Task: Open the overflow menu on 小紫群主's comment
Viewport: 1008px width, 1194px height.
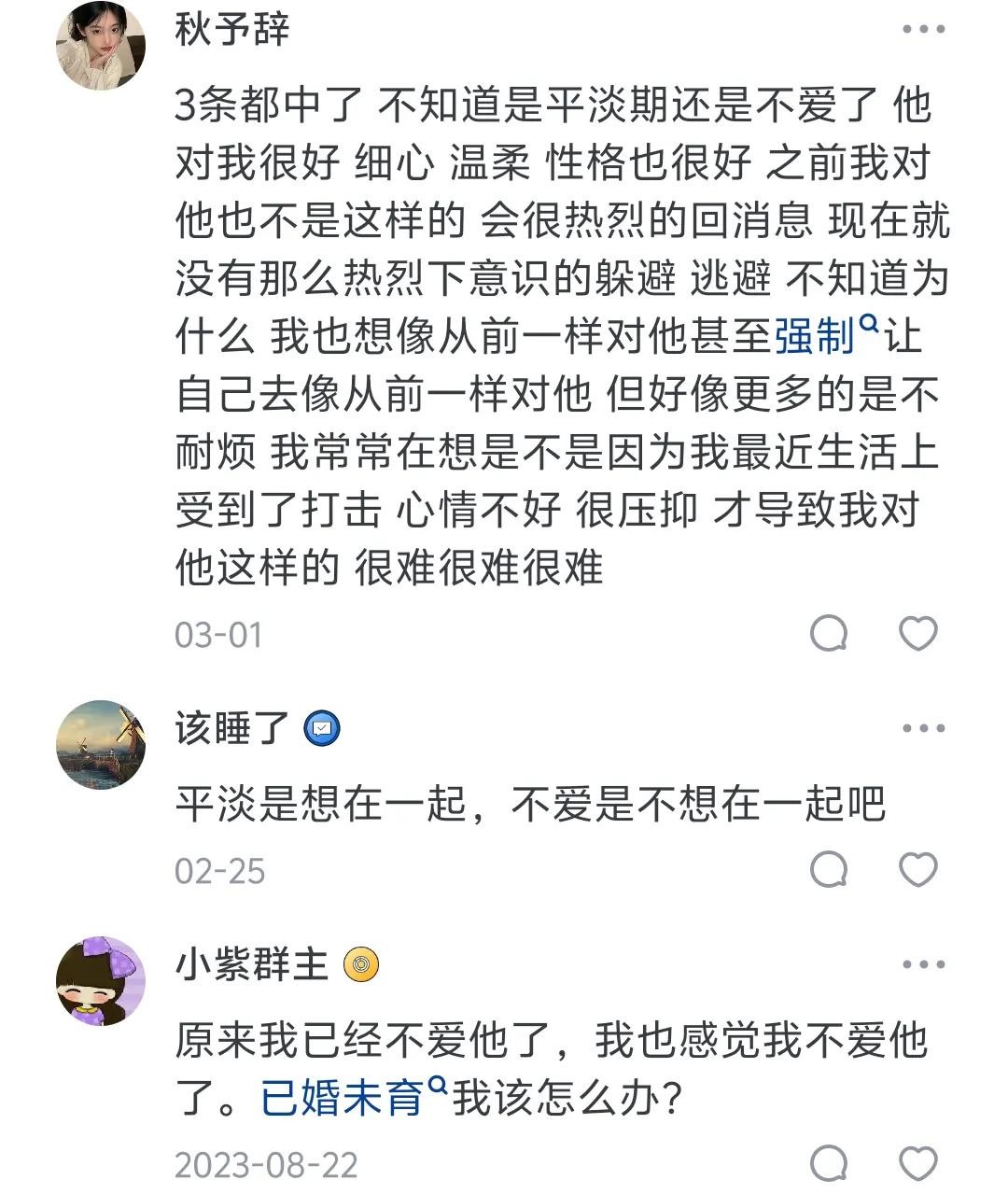Action: point(923,964)
